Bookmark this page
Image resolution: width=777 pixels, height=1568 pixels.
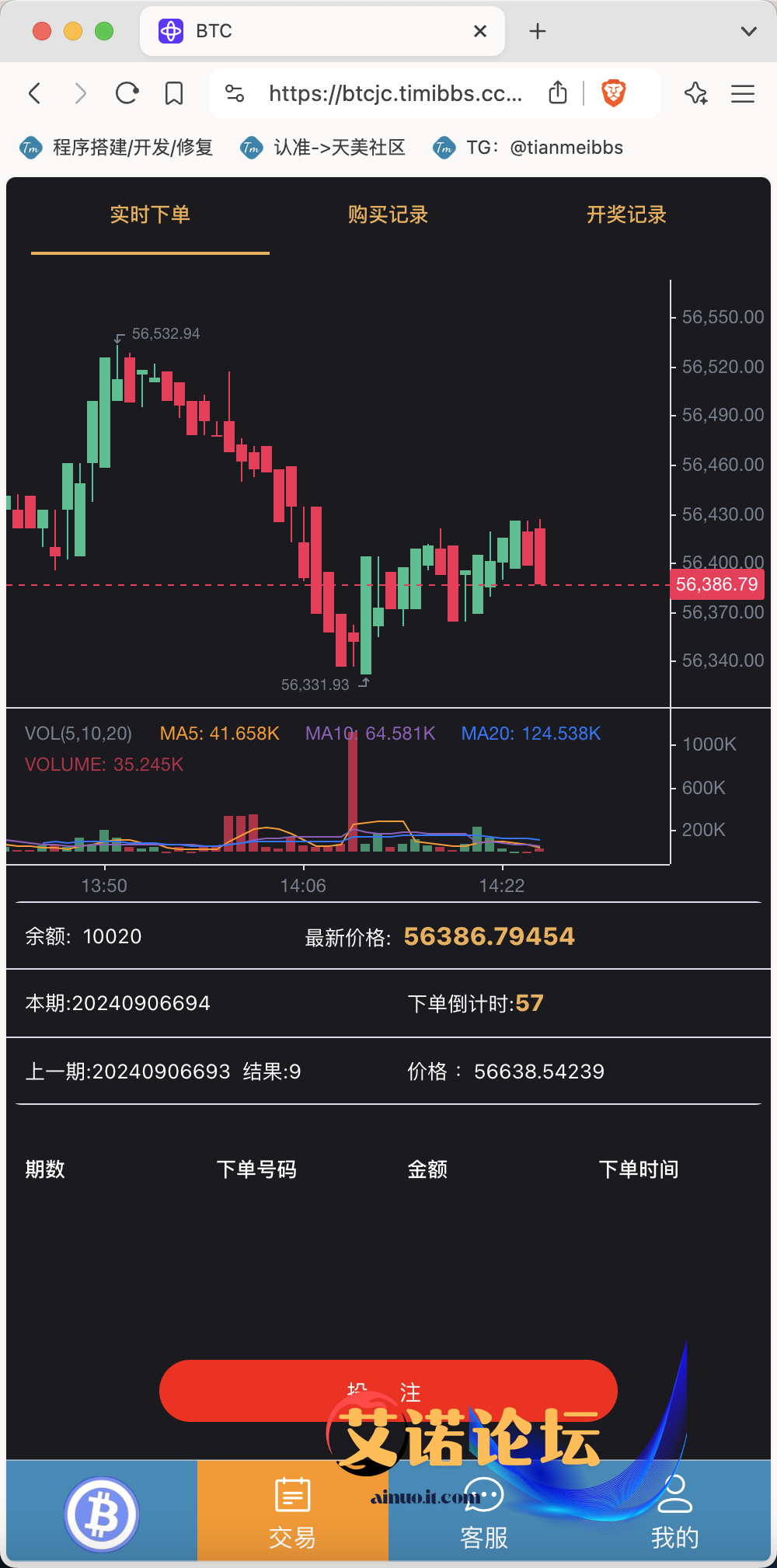174,94
